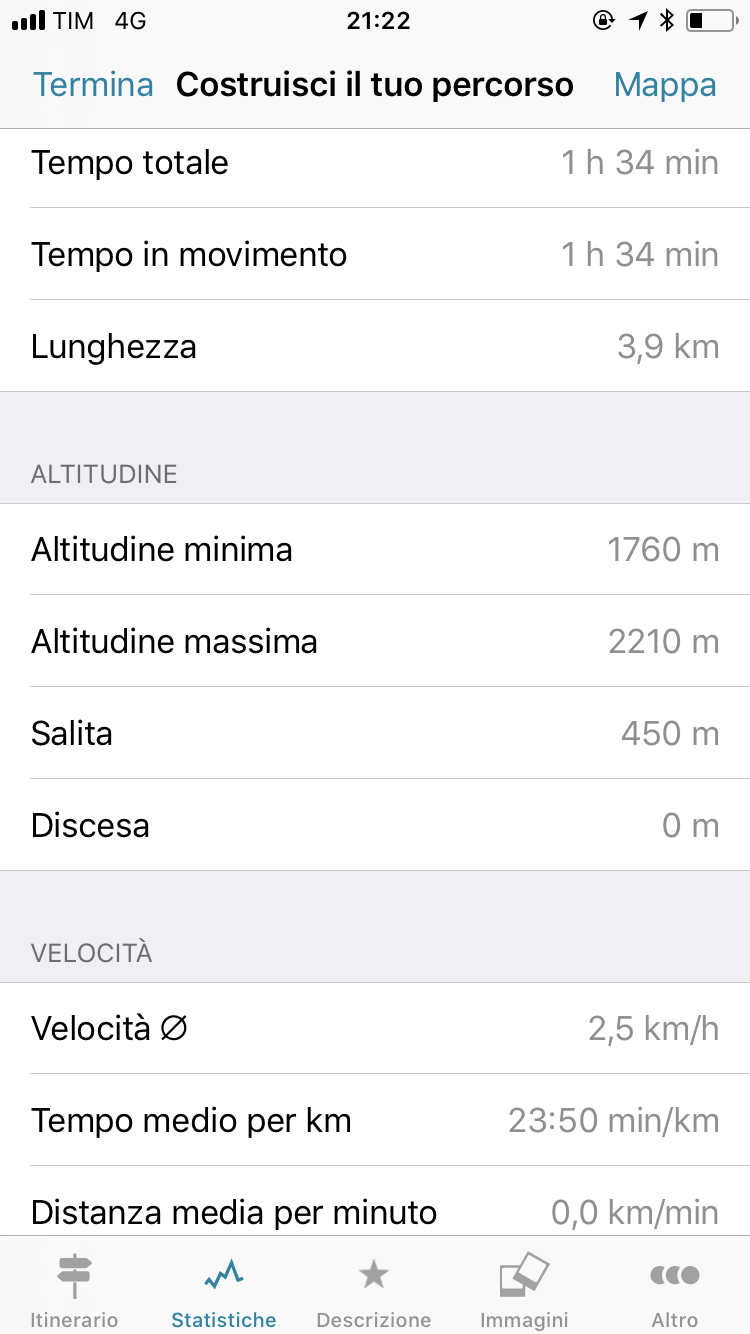750x1334 pixels.
Task: Tap Termina to finish the route
Action: pos(93,85)
